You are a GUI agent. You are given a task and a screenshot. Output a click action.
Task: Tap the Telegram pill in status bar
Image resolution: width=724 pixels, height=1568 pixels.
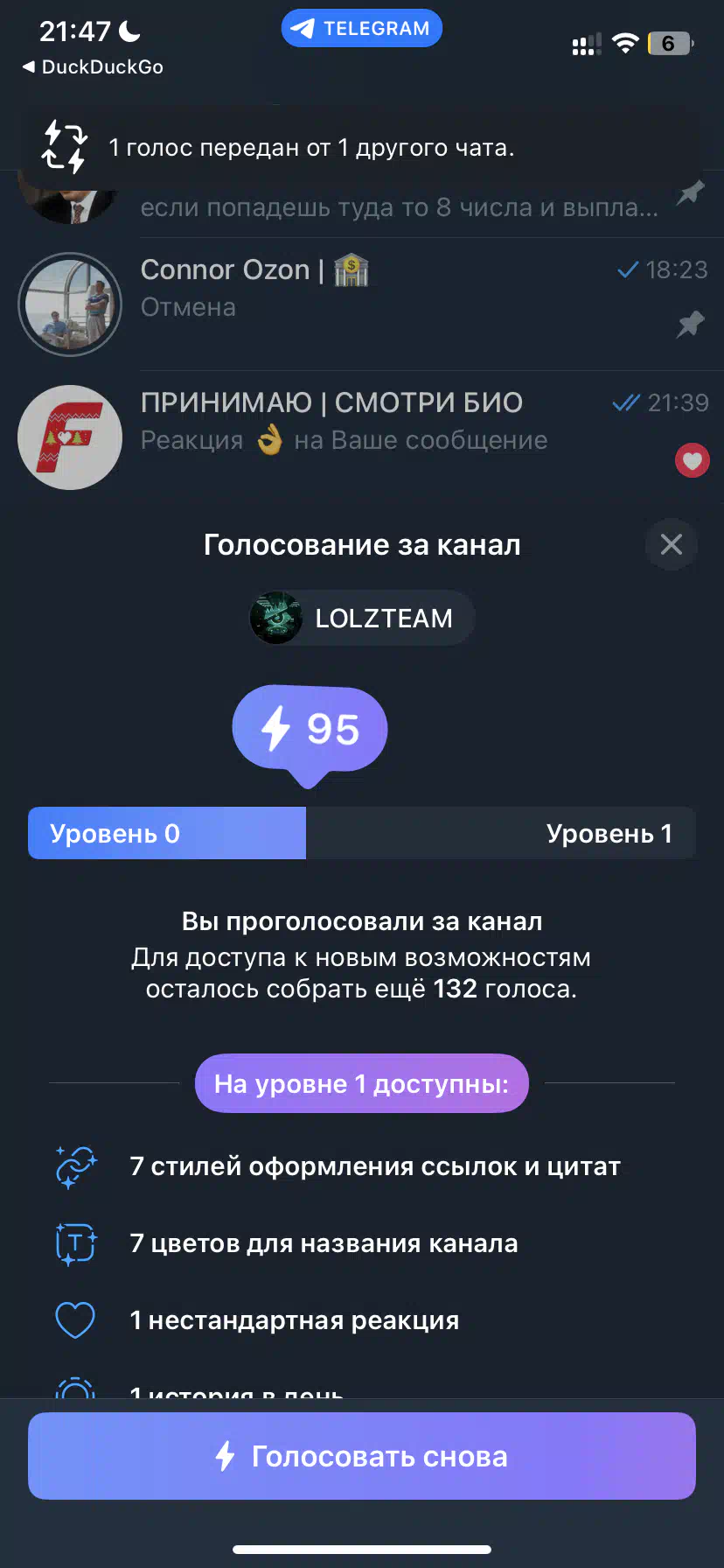click(362, 28)
